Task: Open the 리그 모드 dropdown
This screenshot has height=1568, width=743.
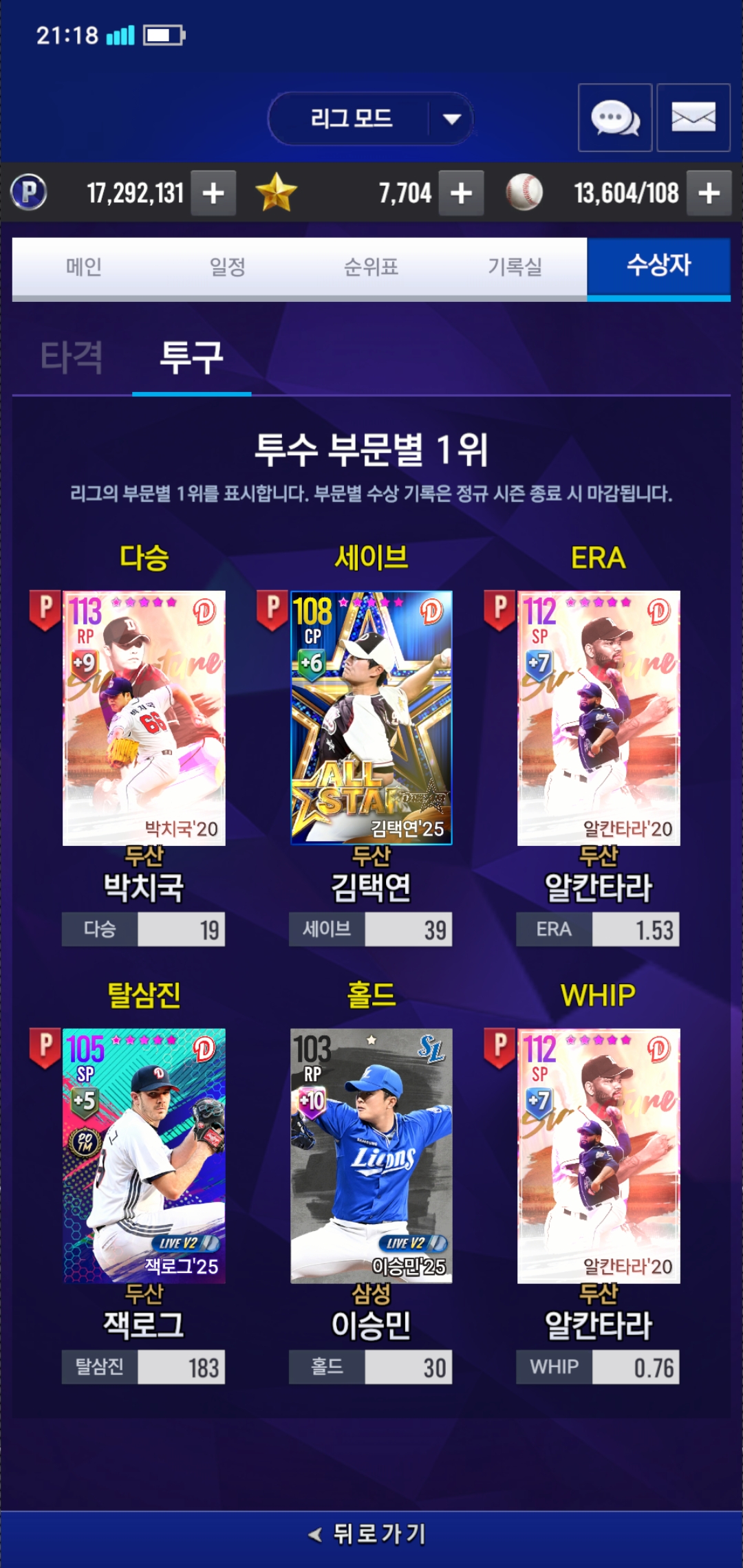Action: [370, 119]
